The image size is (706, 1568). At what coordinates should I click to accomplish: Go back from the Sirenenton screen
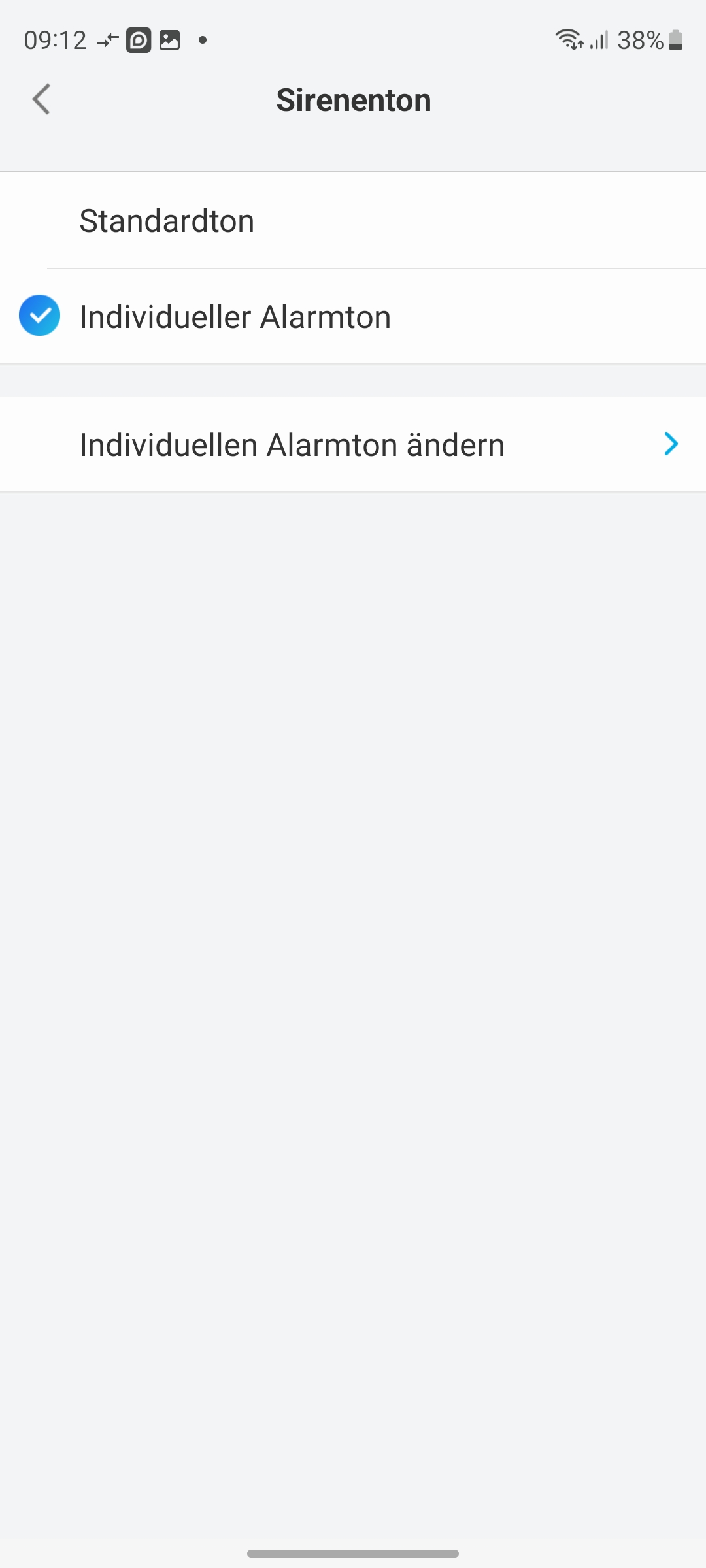point(41,100)
